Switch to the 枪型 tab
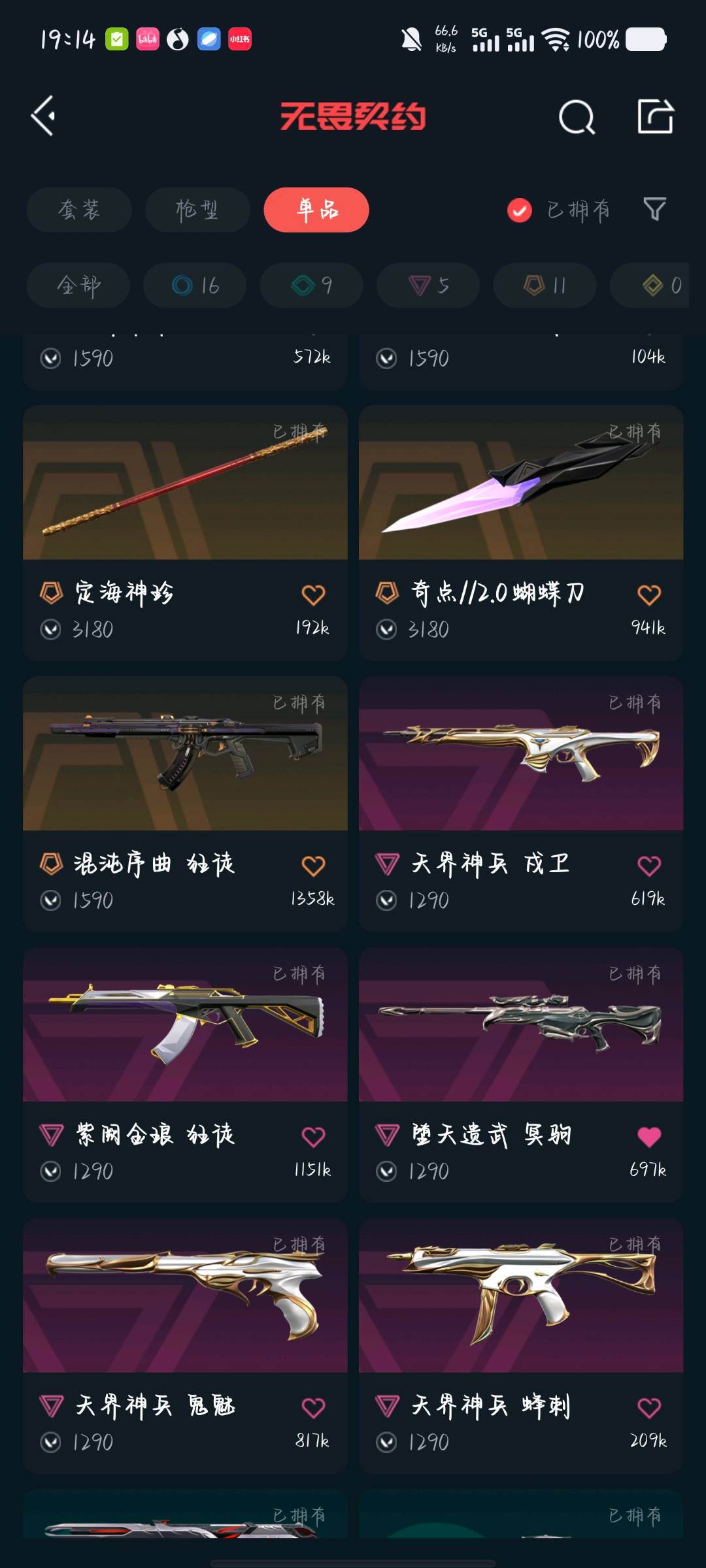Viewport: 706px width, 1568px height. [x=197, y=210]
